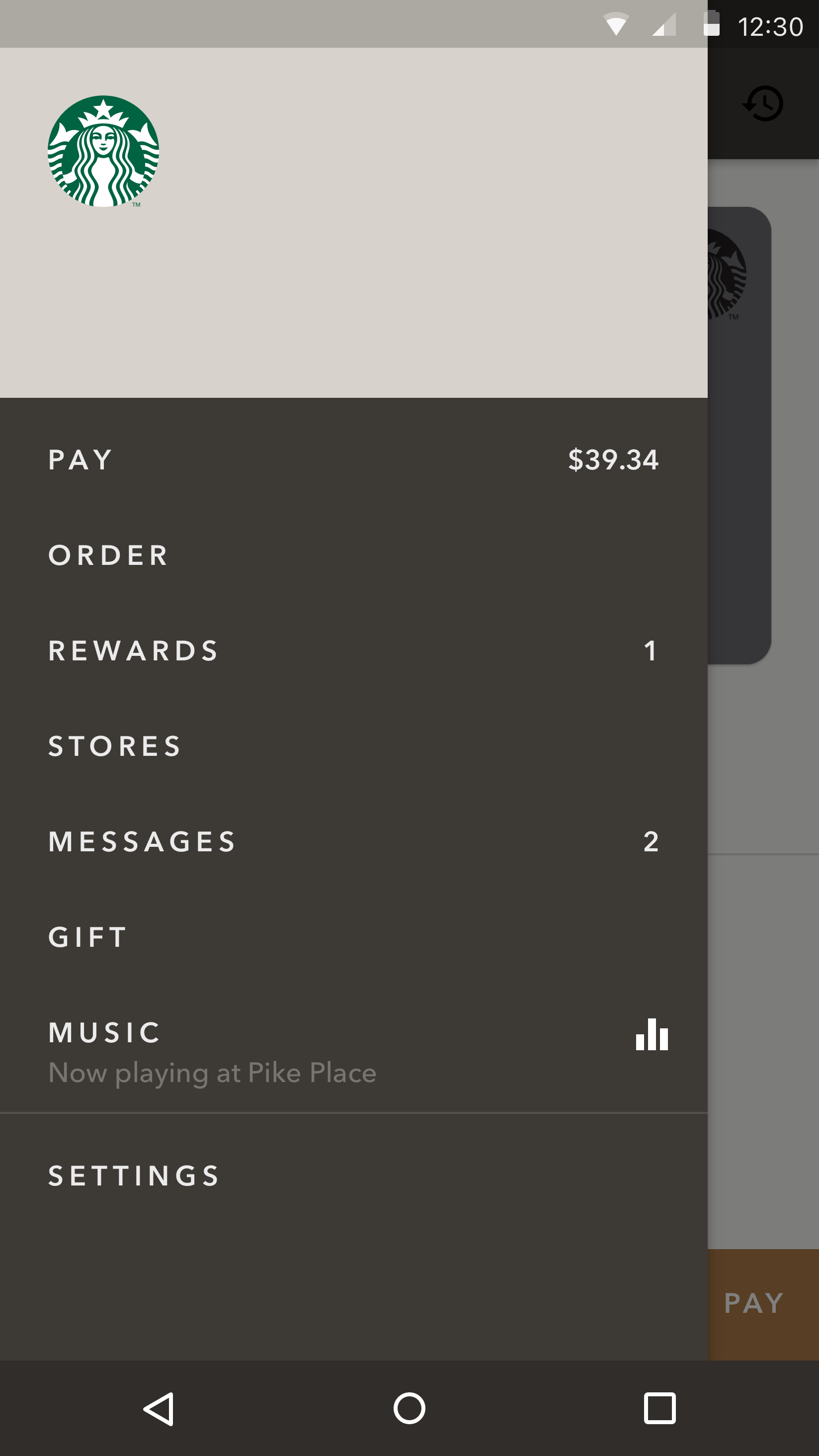Tap the brown Pay button behind drawer
The height and width of the screenshot is (1456, 819).
(x=763, y=1304)
